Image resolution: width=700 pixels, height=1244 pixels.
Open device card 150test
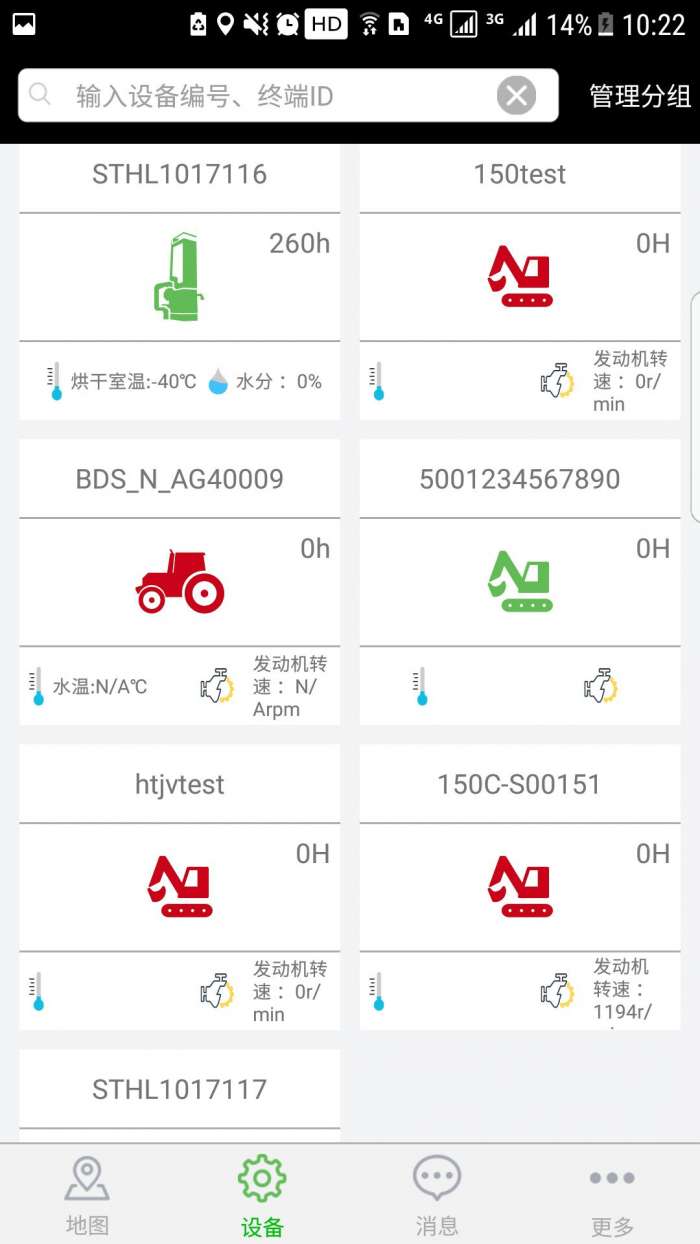pyautogui.click(x=520, y=277)
